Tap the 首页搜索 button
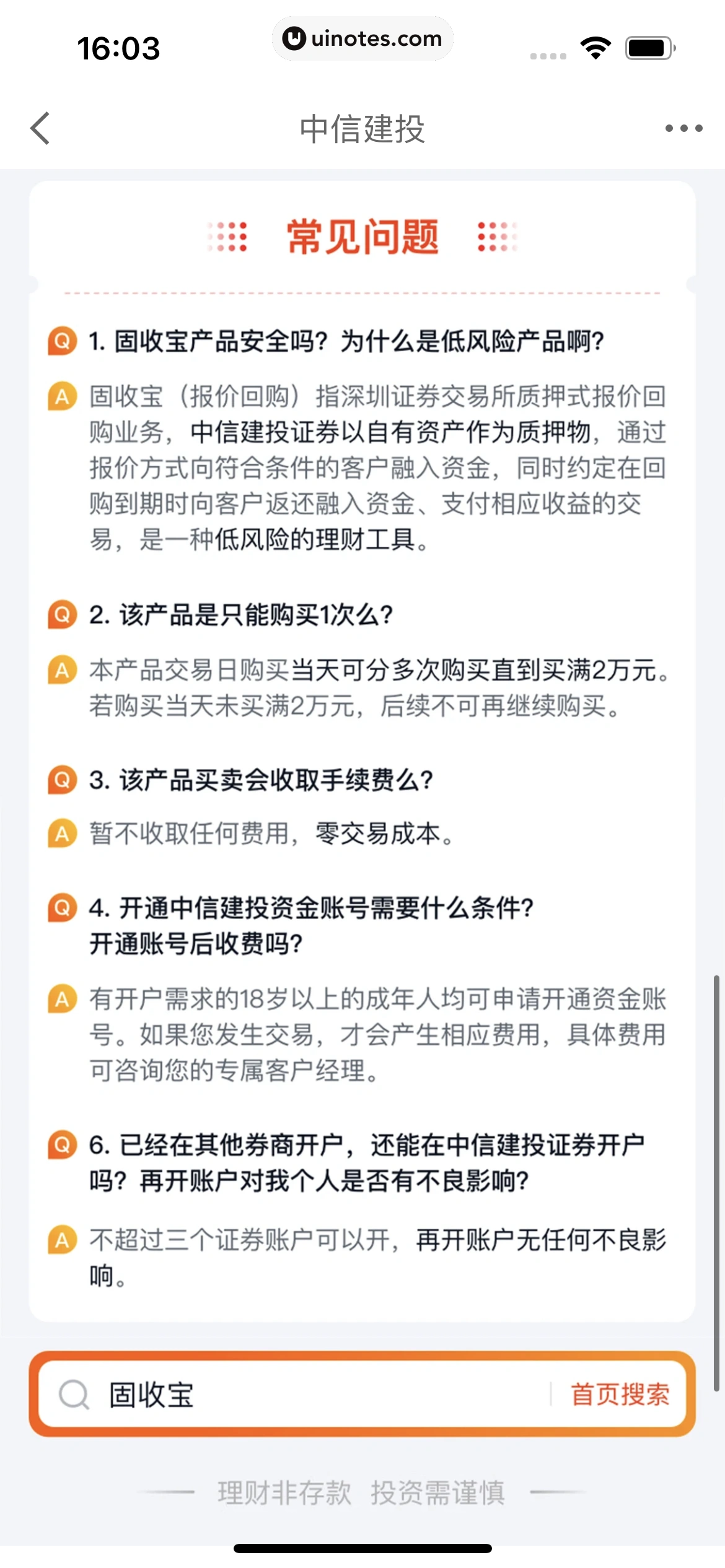Image resolution: width=725 pixels, height=1568 pixels. point(620,1395)
